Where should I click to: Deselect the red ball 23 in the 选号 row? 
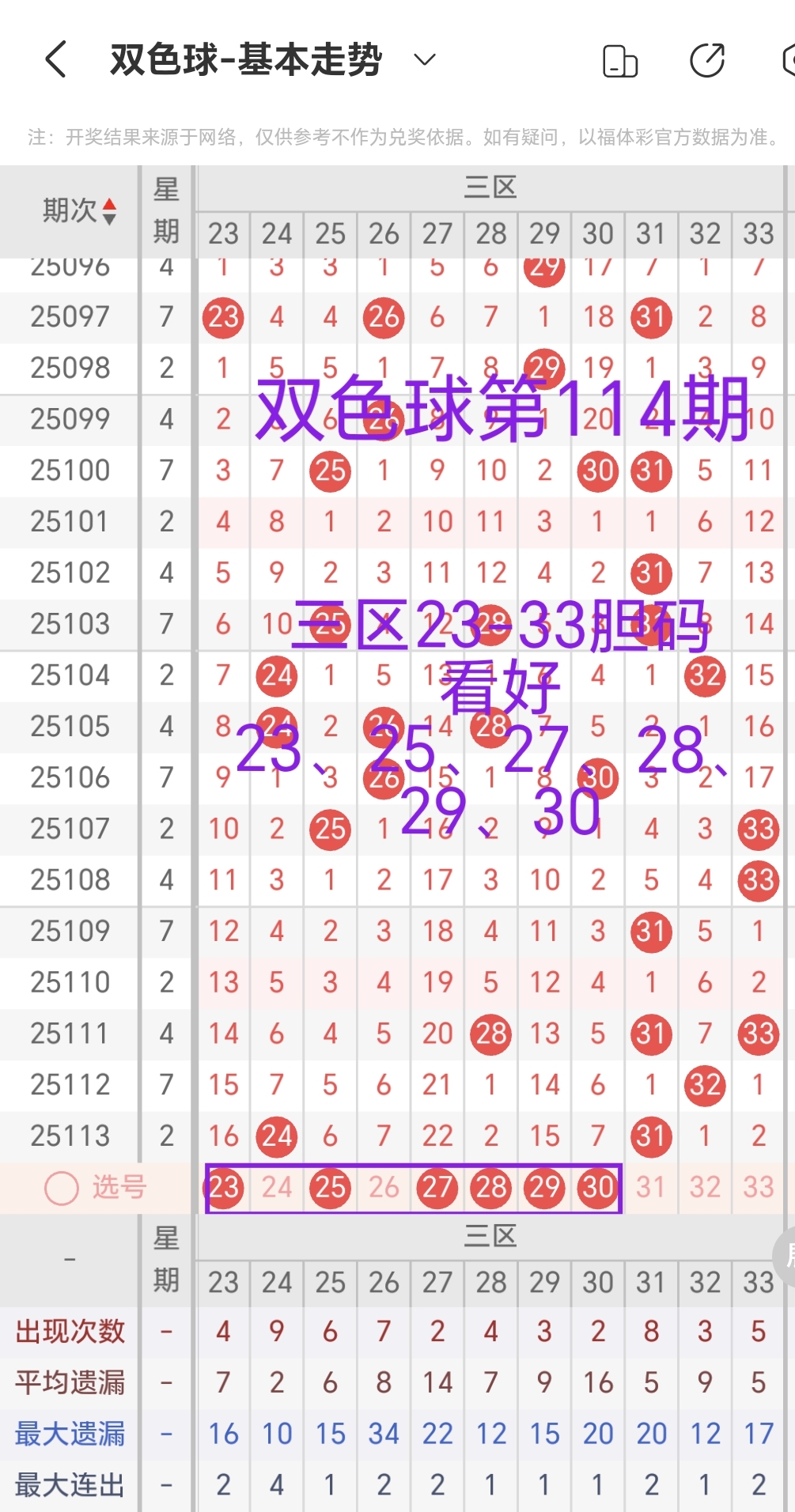(x=223, y=1187)
